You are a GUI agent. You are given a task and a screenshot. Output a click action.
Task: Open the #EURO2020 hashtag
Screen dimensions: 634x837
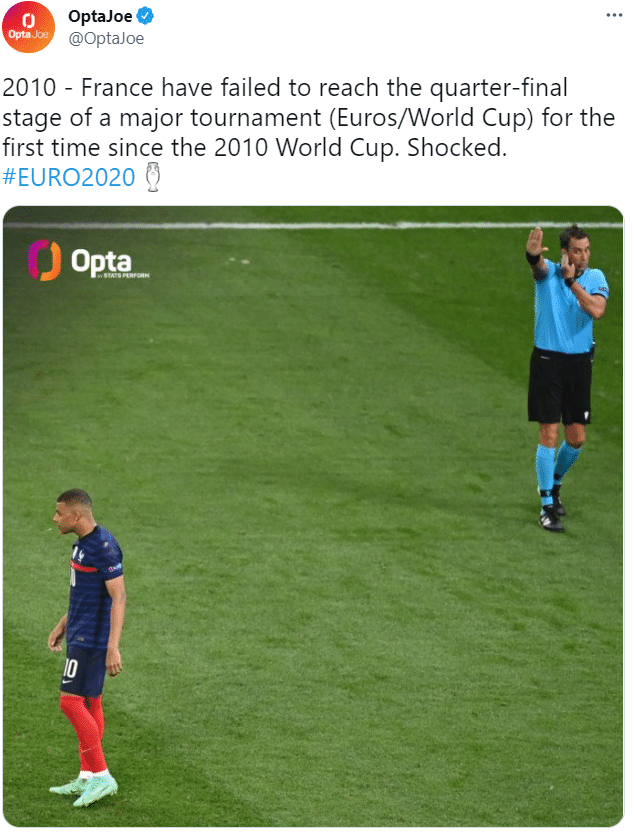click(72, 178)
